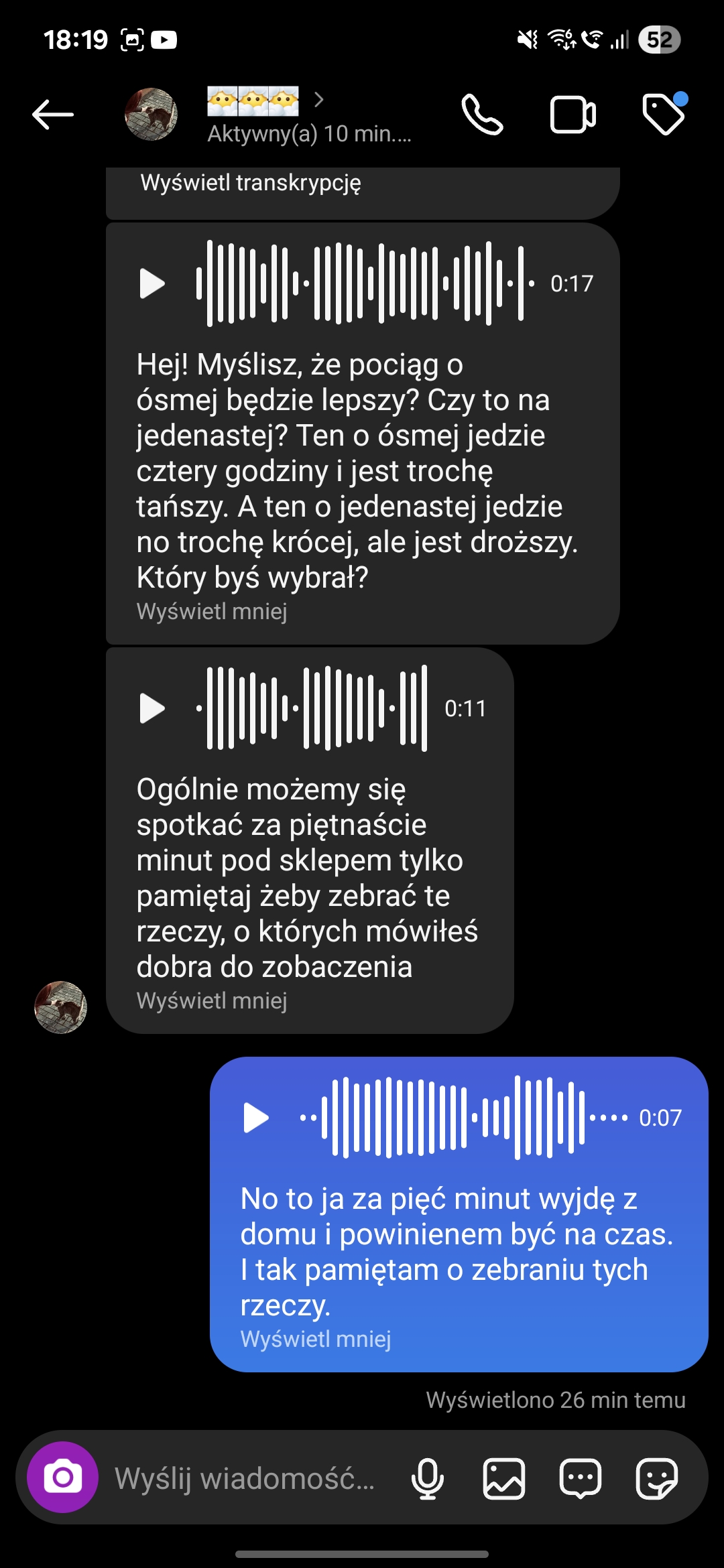Play the 0:17 voice message
Viewport: 724px width, 1568px height.
pos(152,283)
